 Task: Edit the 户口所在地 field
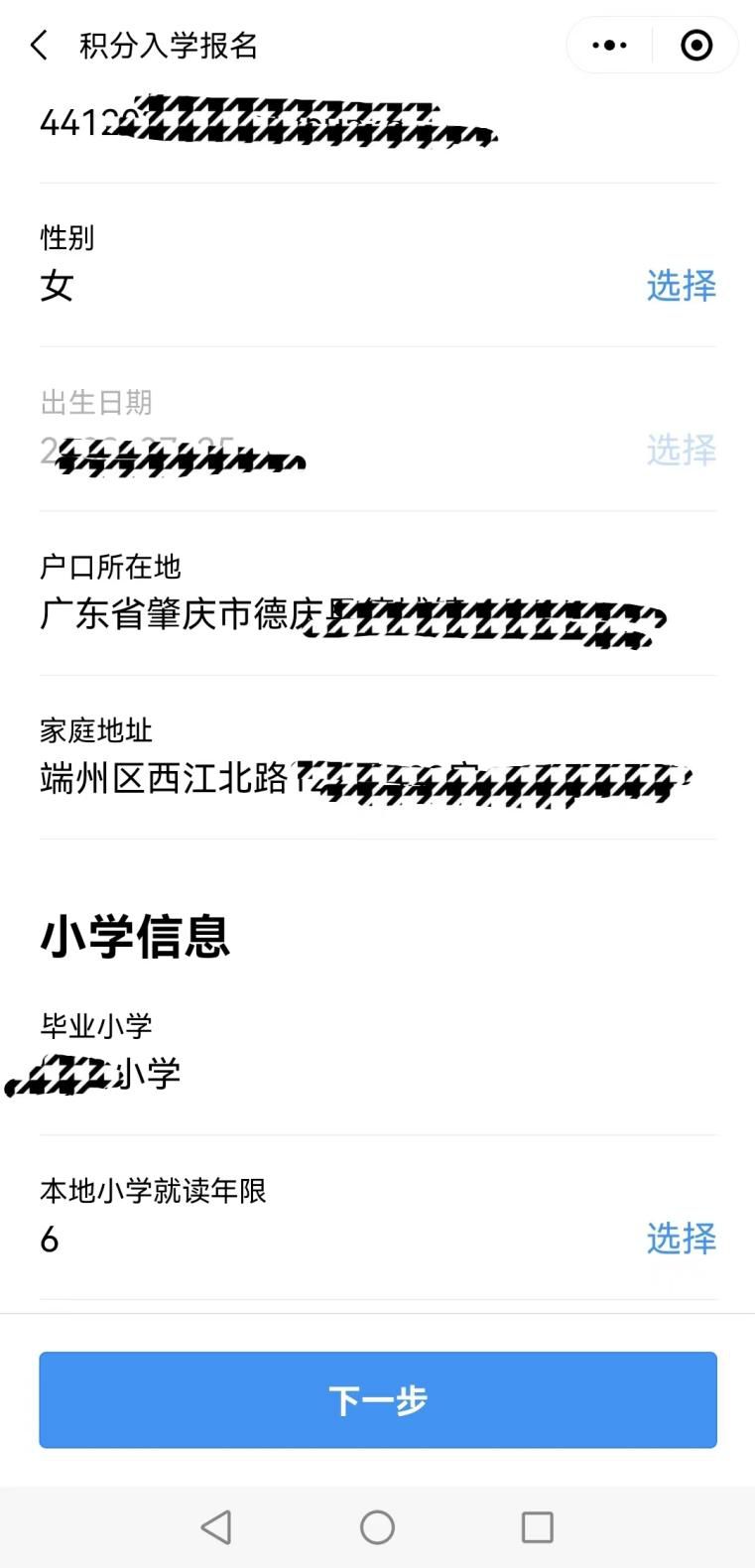352,616
